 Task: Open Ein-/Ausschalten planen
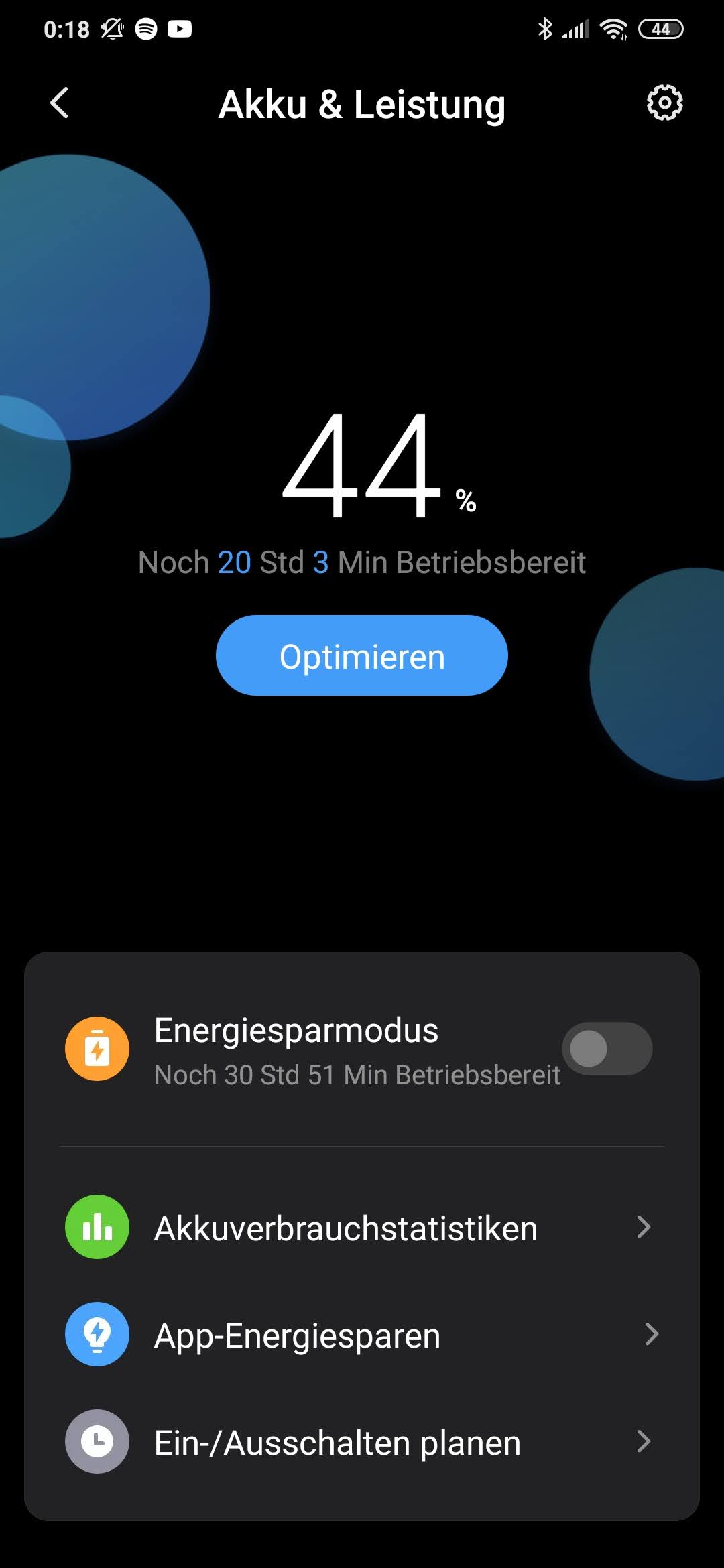pyautogui.click(x=362, y=1442)
